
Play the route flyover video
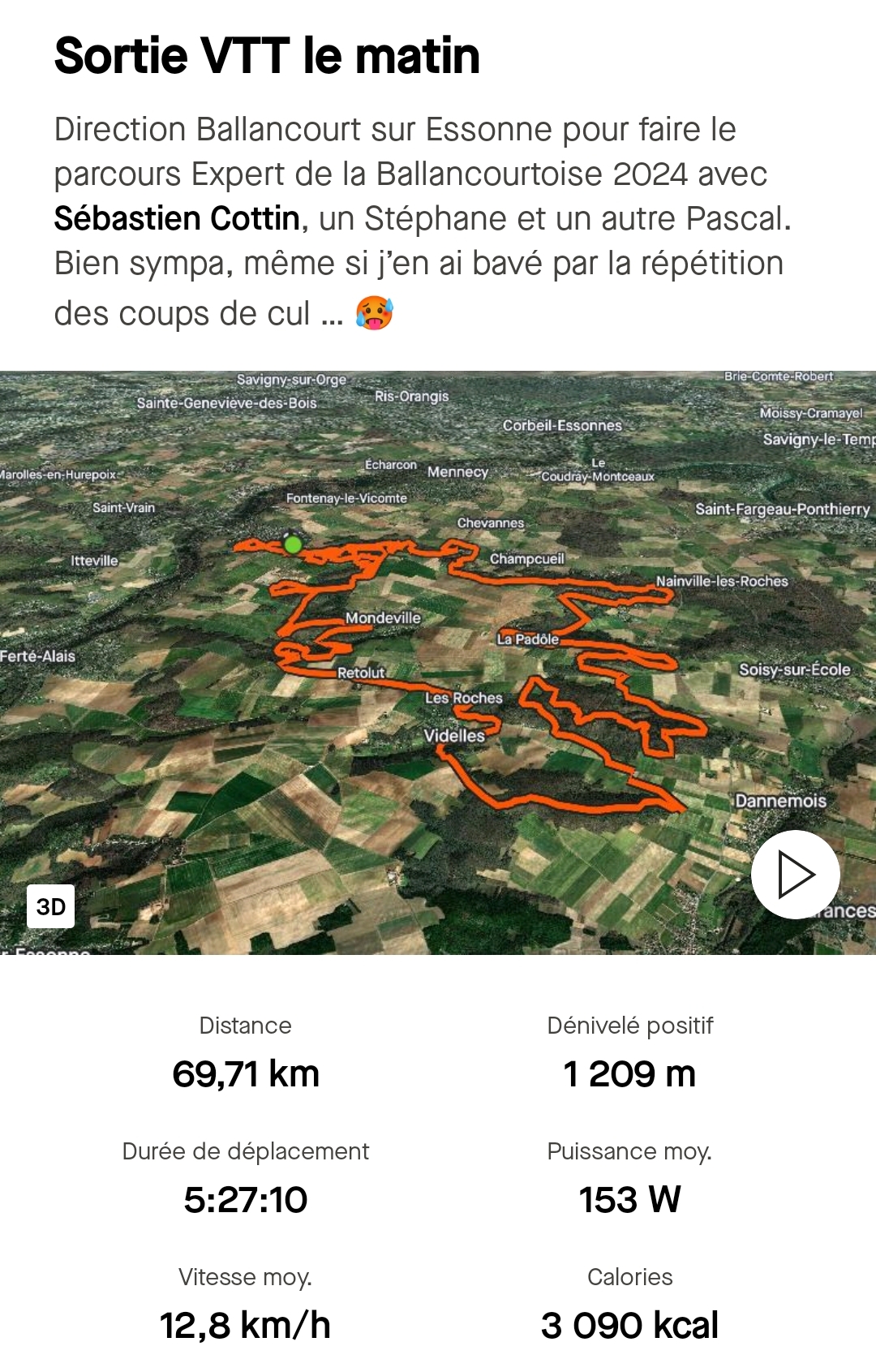795,875
